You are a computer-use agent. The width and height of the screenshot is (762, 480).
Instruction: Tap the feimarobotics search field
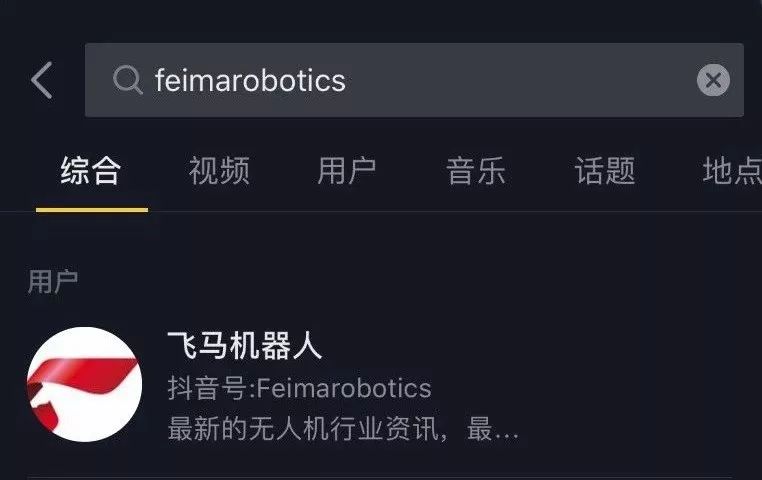tap(400, 80)
